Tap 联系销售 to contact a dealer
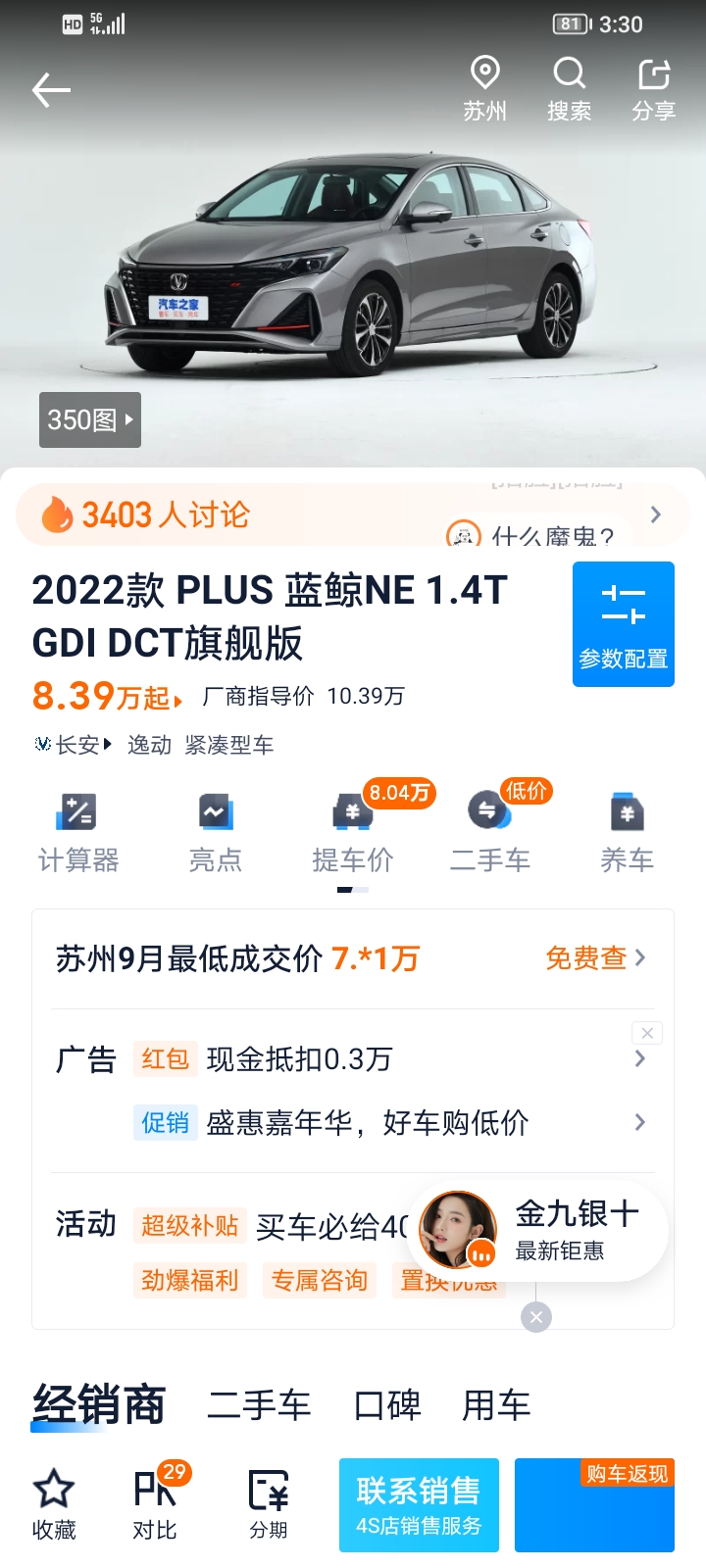Viewport: 706px width, 1568px height. (x=419, y=1505)
